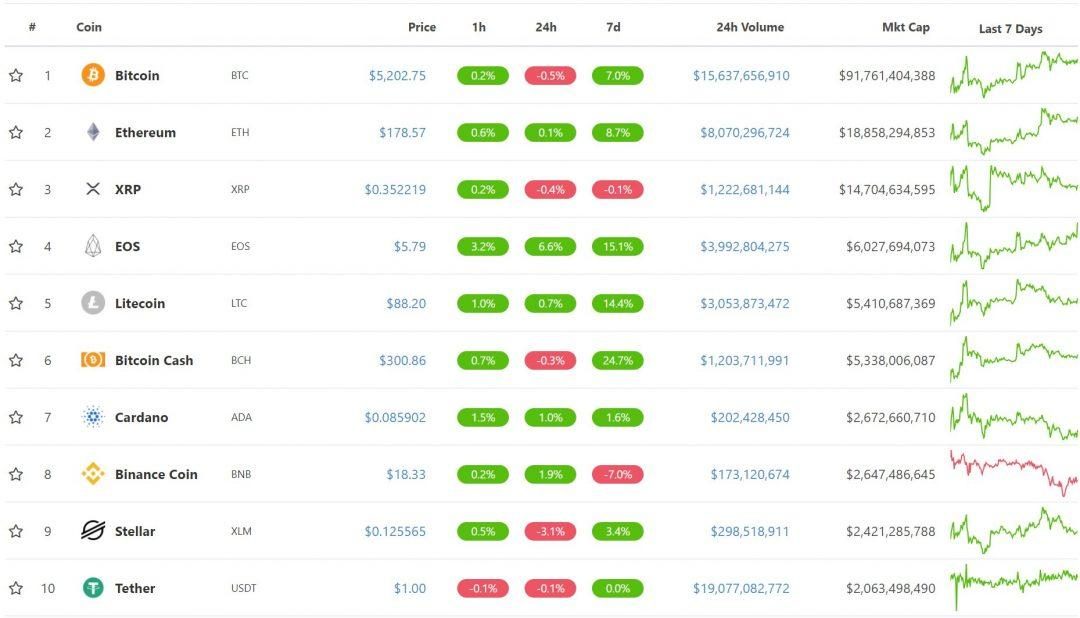Image resolution: width=1080 pixels, height=618 pixels.
Task: Mark Tether with the star icon
Action: [x=16, y=588]
